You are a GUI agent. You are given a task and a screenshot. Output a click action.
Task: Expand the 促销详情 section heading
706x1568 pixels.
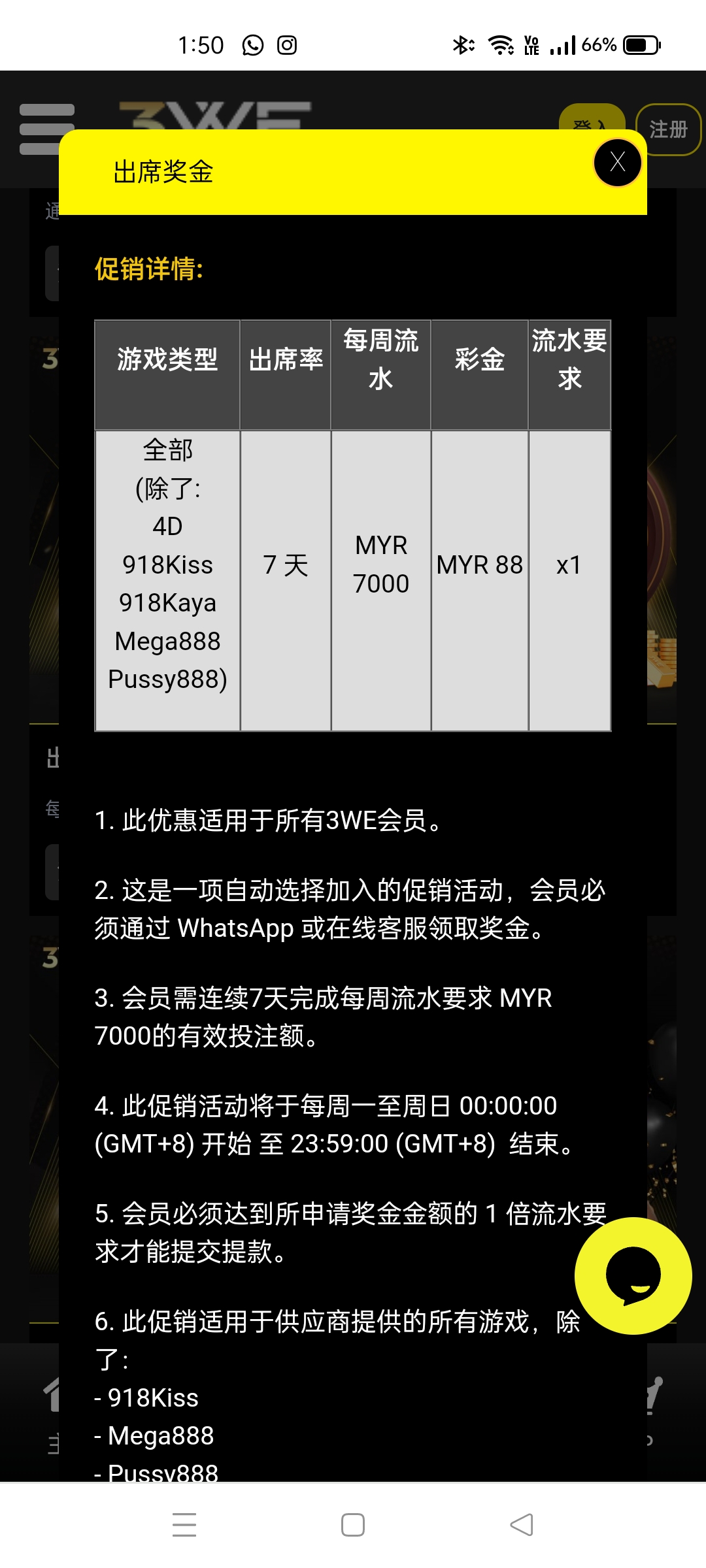click(149, 269)
